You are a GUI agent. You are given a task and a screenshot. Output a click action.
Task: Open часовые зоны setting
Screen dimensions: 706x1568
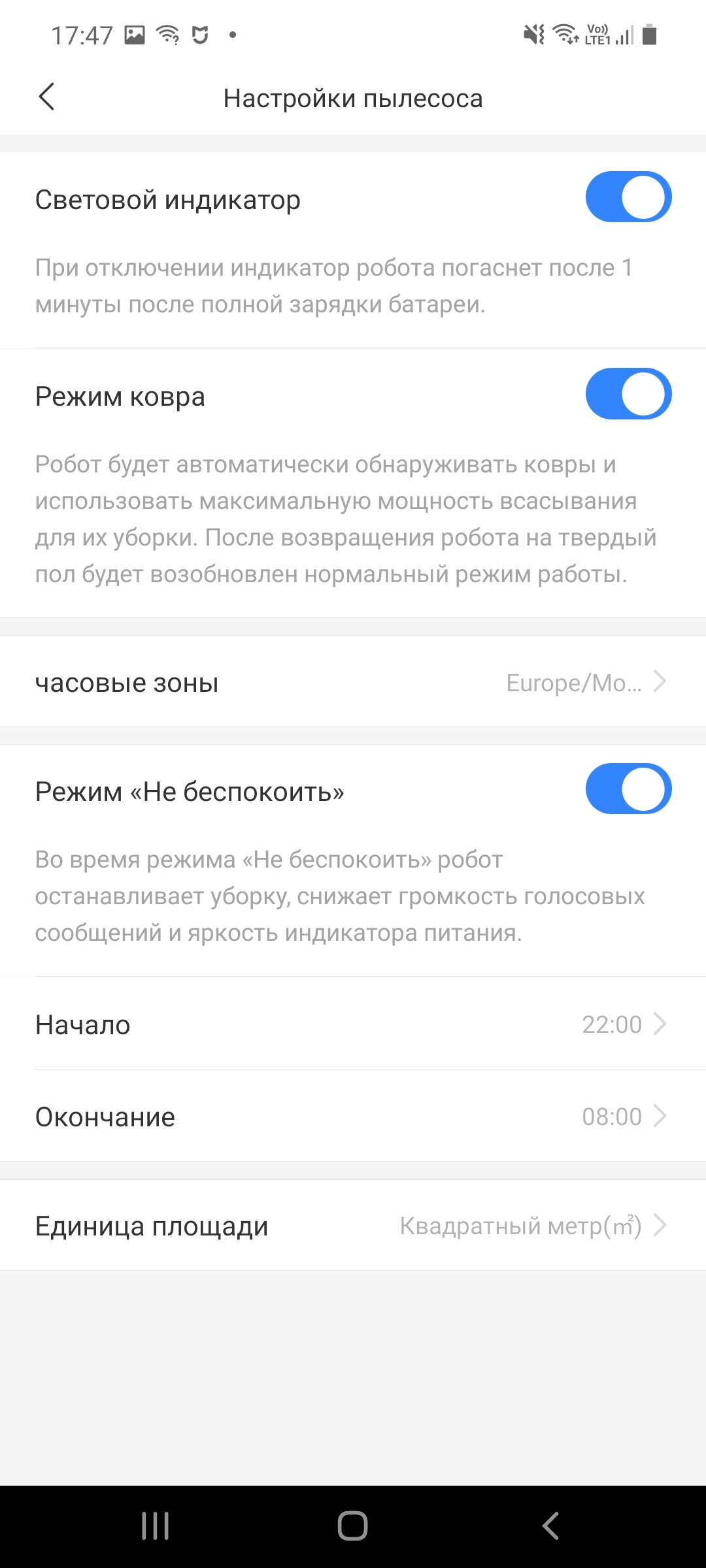click(x=353, y=681)
